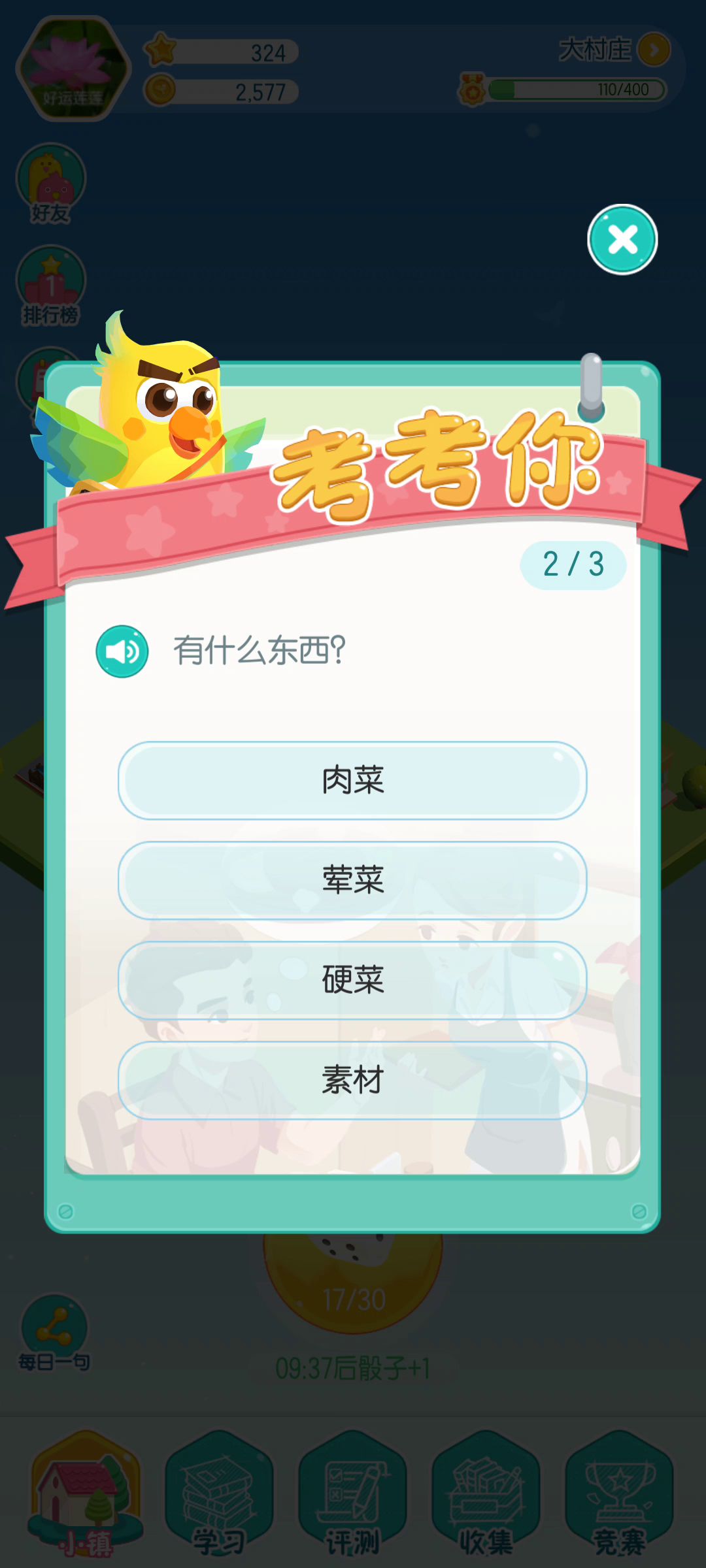The image size is (706, 1568).
Task: Choose the answer 荤菜
Action: point(352,880)
